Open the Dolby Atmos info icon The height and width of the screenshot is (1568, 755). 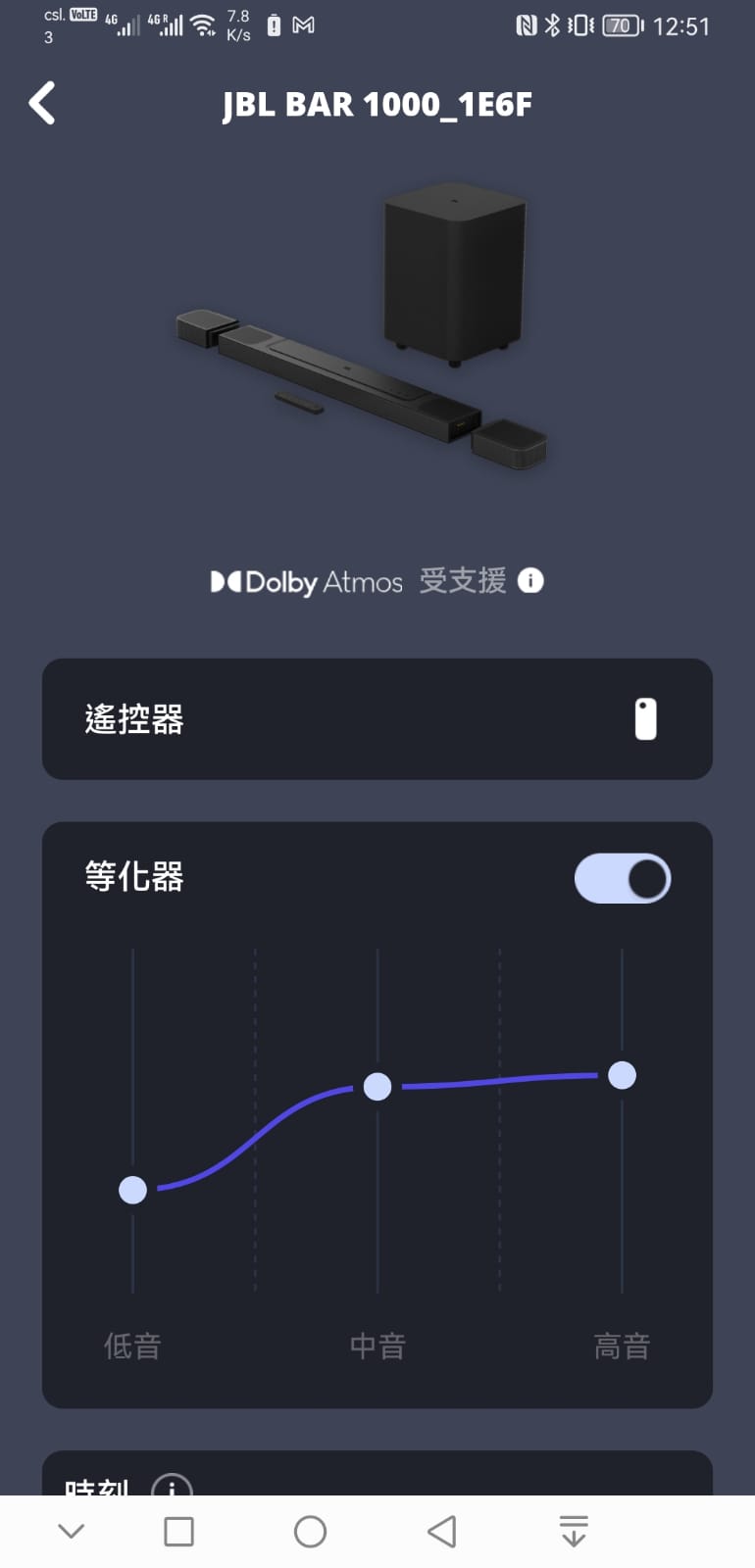(x=530, y=580)
